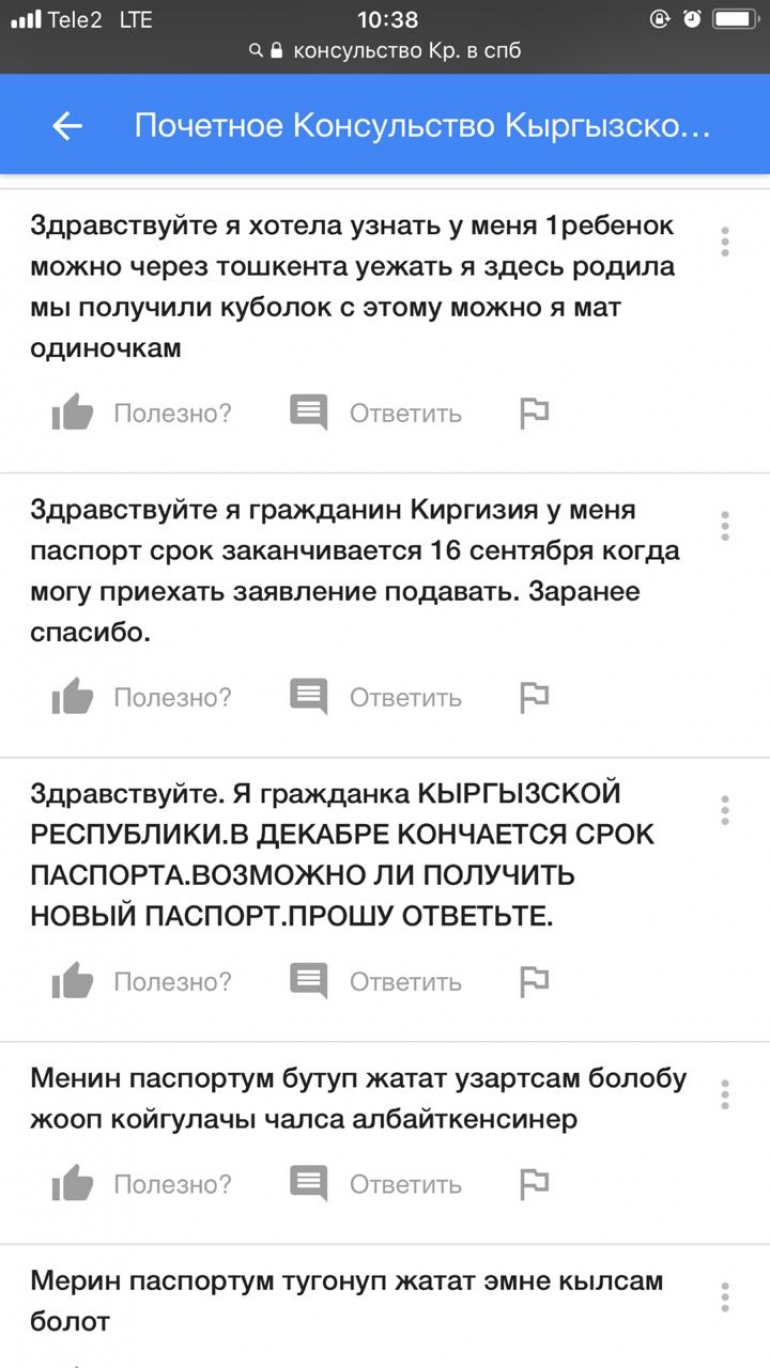Reply to the question about тошкента
Screen dimensions: 770x1368
[376, 413]
